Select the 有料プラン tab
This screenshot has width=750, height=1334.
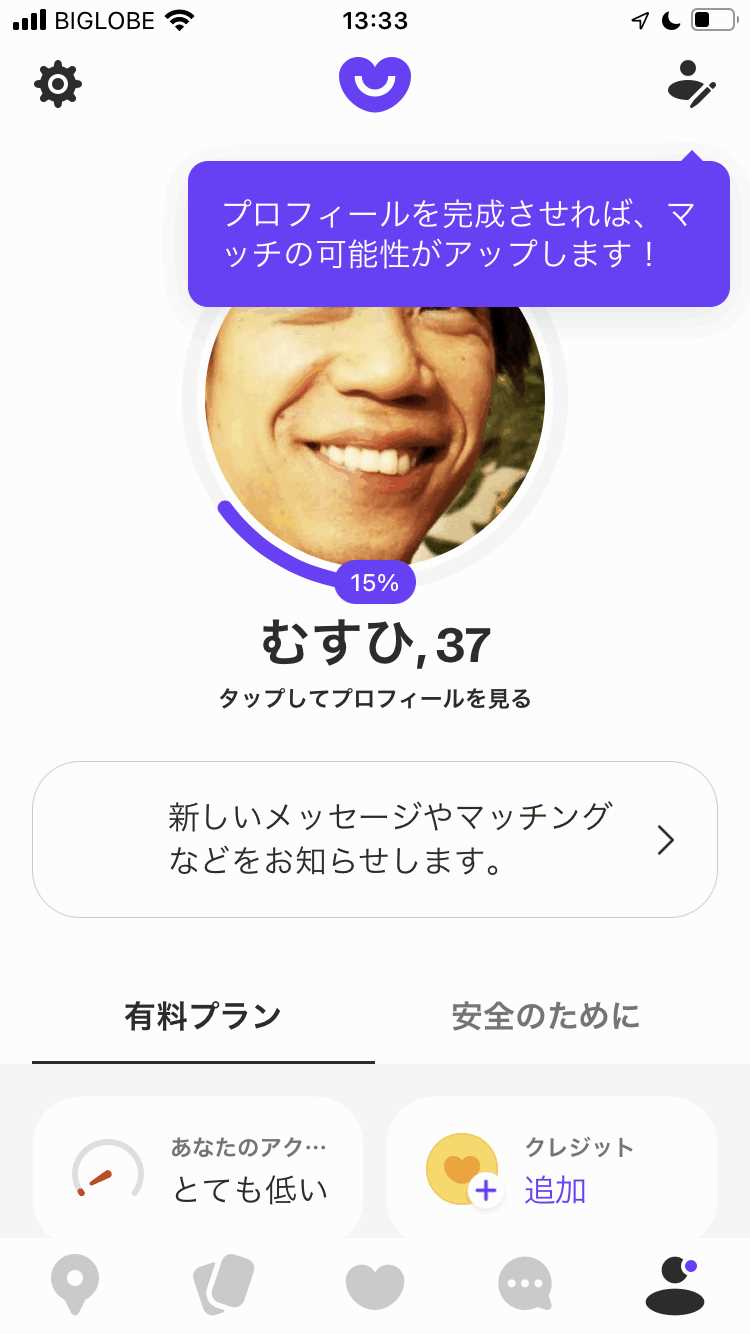(202, 1015)
